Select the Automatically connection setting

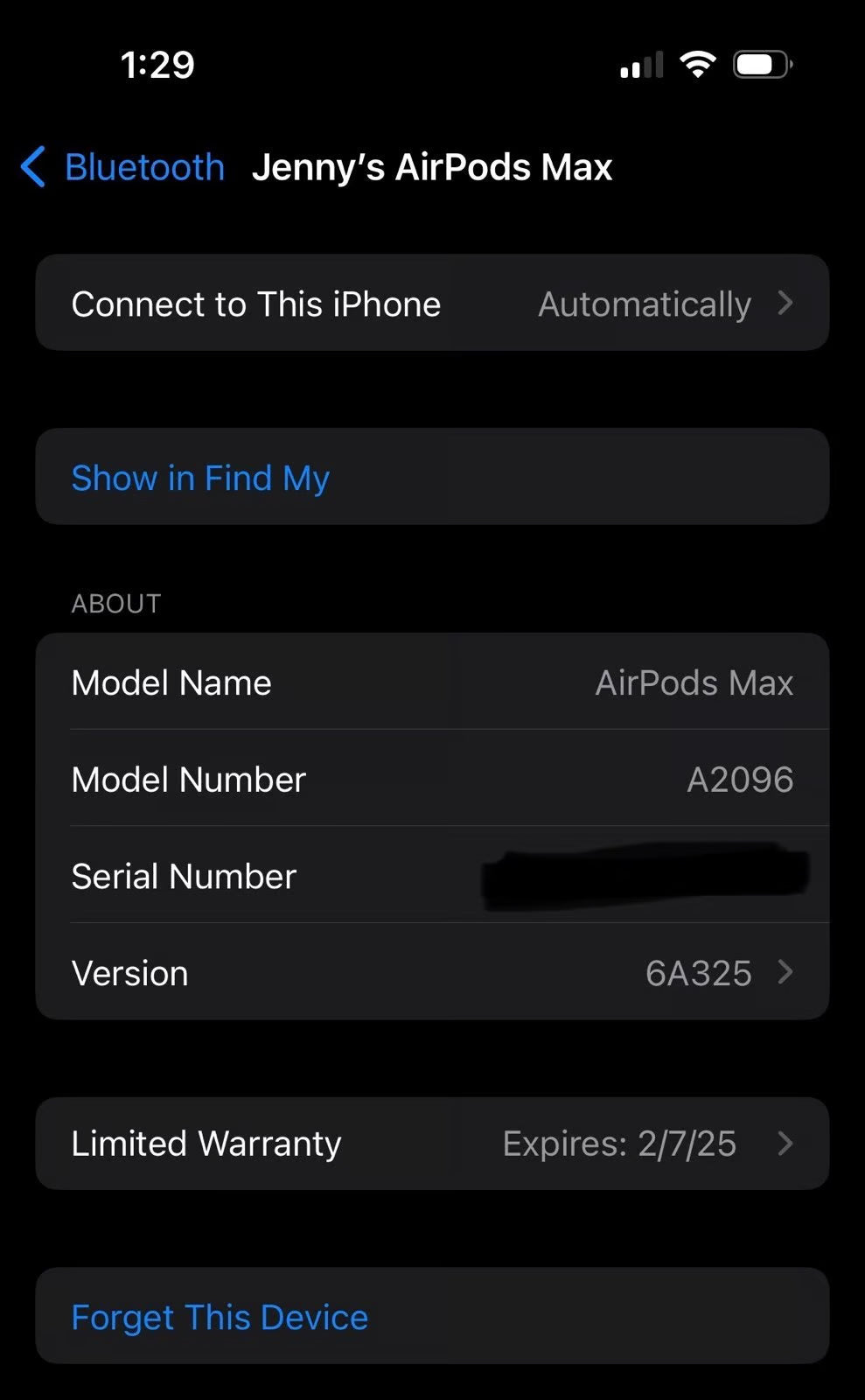645,303
